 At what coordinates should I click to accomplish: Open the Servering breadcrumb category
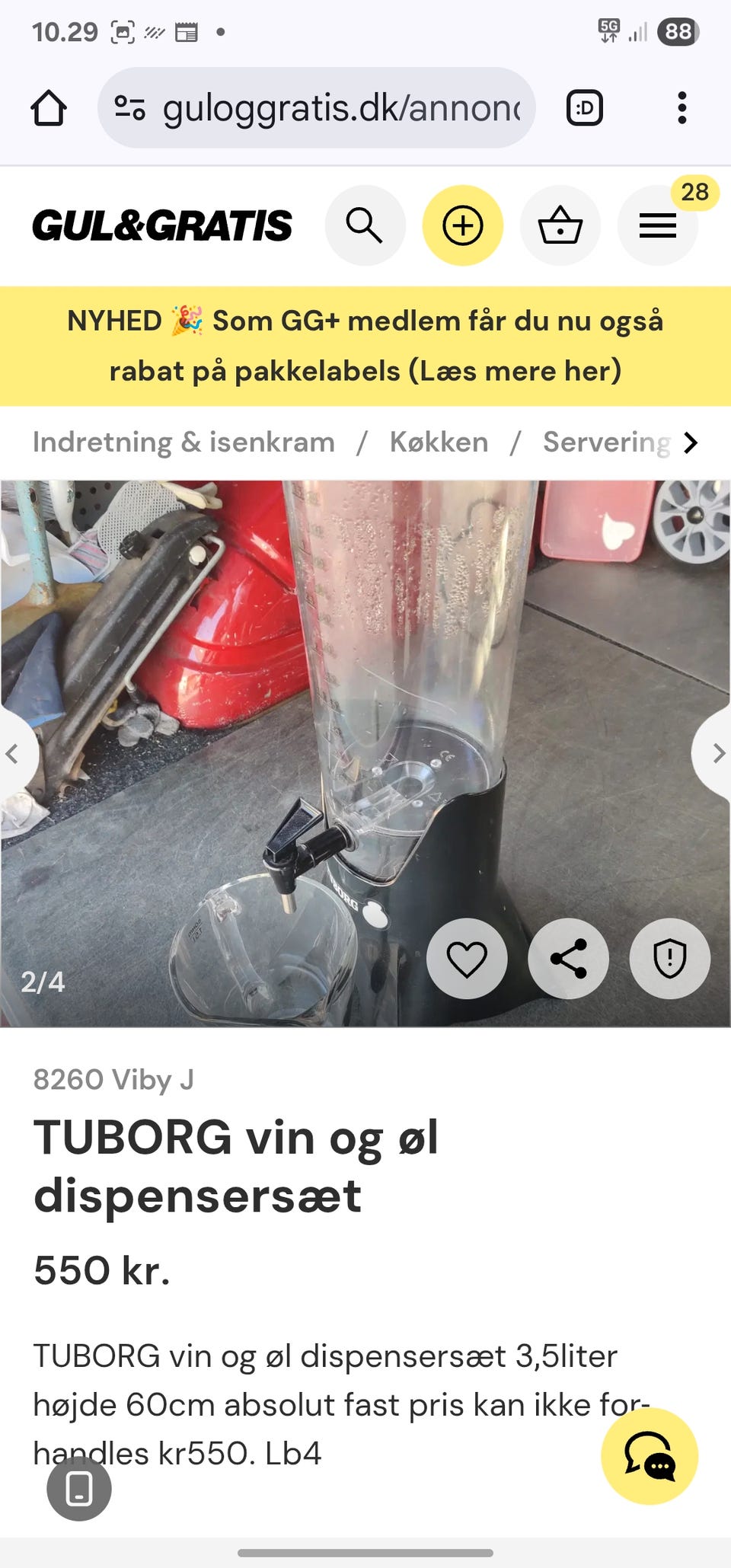coord(606,442)
